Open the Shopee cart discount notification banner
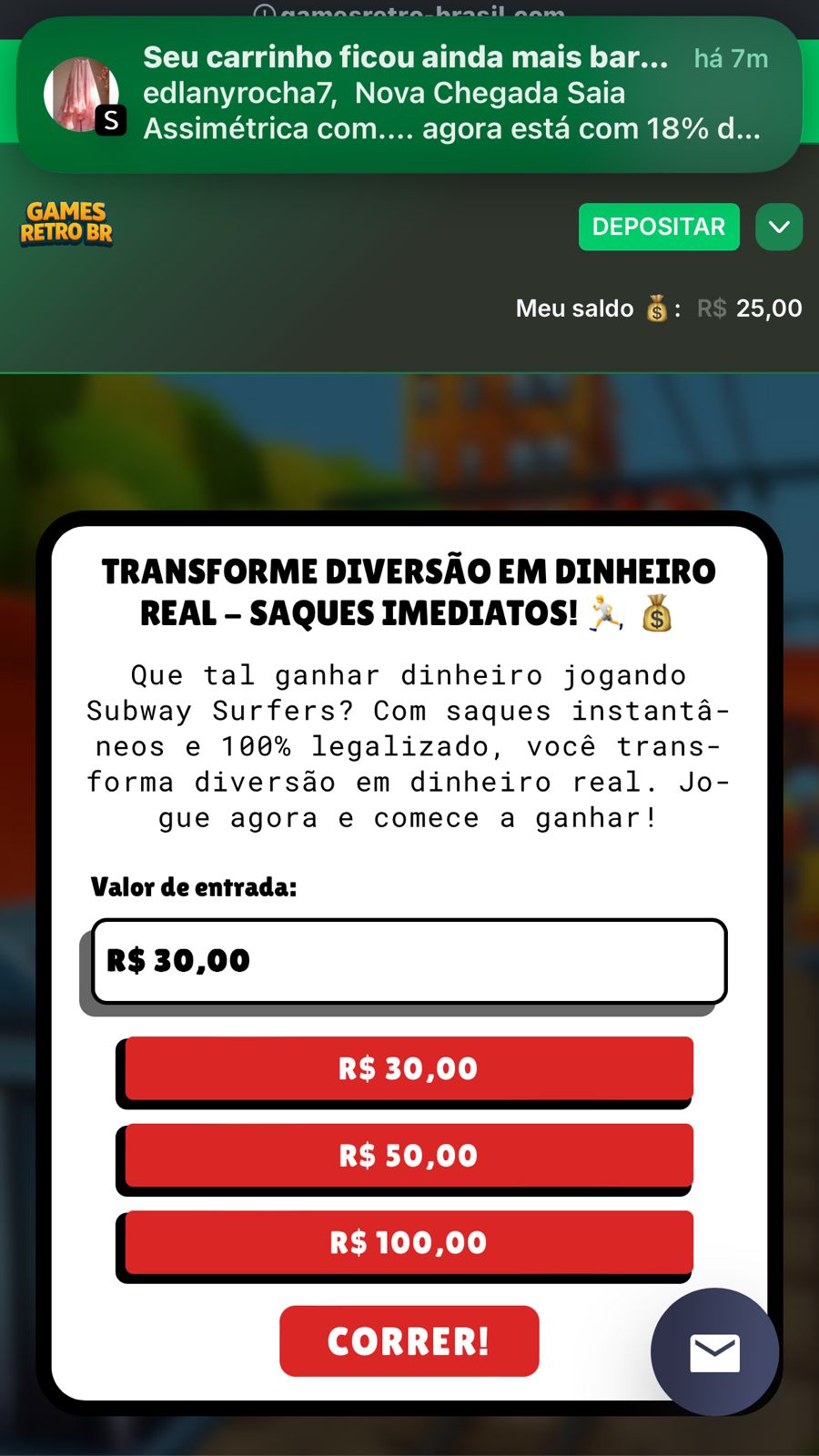The height and width of the screenshot is (1456, 819). point(409,94)
